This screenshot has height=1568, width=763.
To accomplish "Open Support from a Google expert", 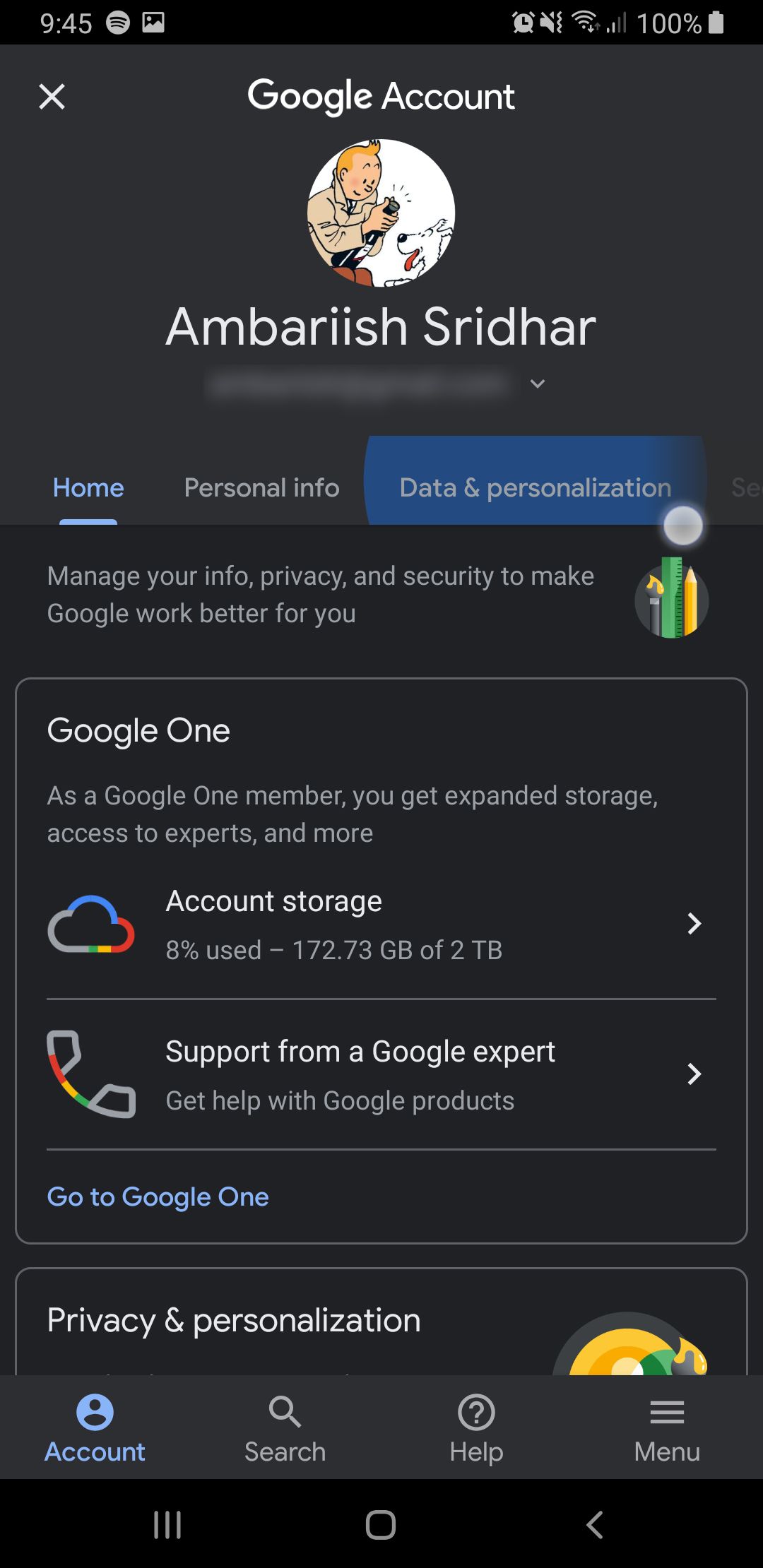I will point(381,1074).
